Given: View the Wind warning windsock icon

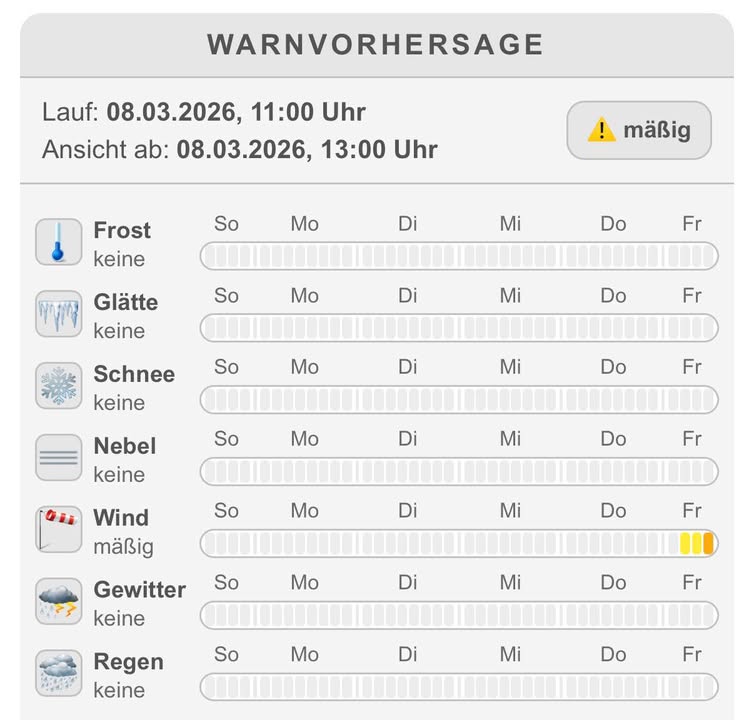Looking at the screenshot, I should coord(59,530).
